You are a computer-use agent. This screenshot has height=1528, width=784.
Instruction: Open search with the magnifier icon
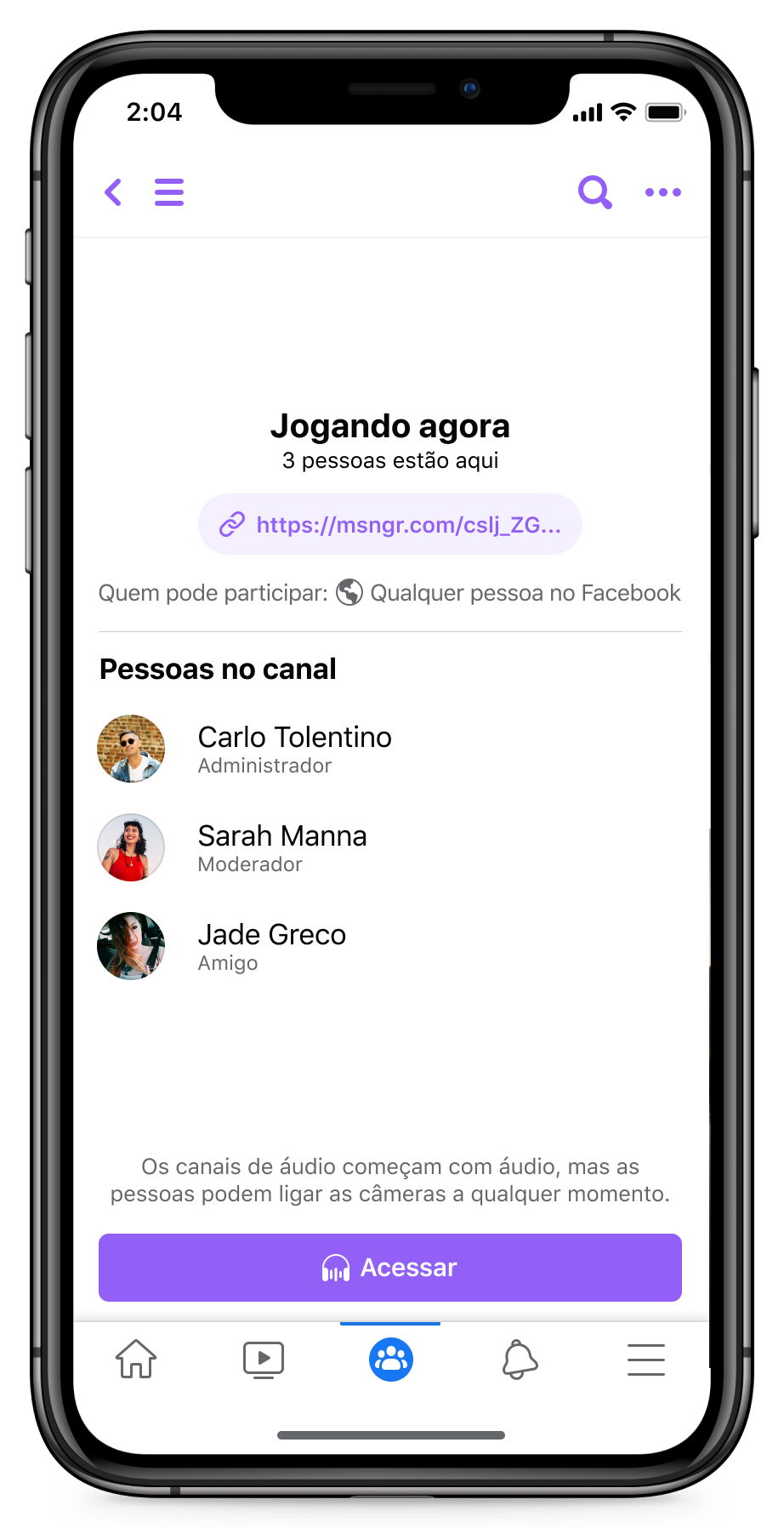click(x=594, y=192)
